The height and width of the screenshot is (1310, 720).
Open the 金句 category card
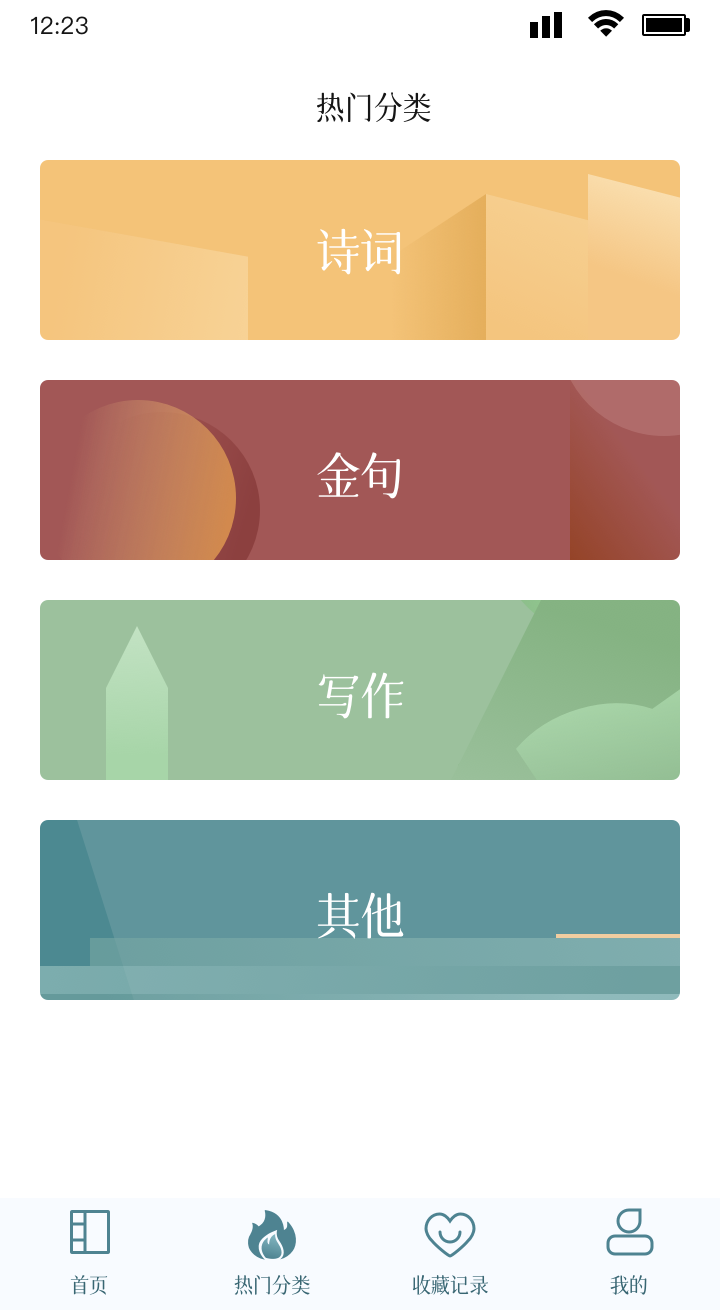[360, 470]
